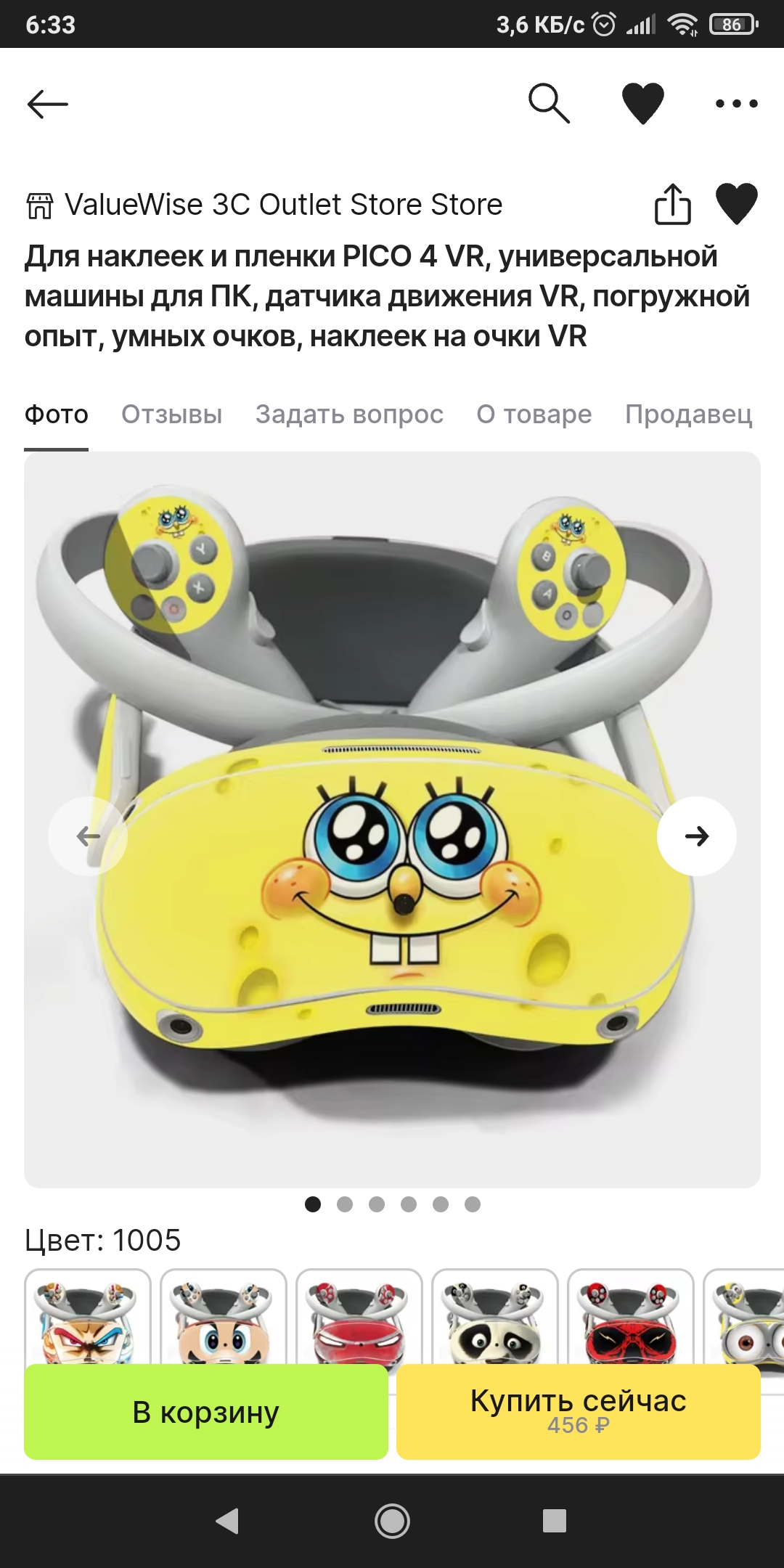The width and height of the screenshot is (784, 1568).
Task: Open the Задать вопрос tab
Action: pyautogui.click(x=349, y=414)
